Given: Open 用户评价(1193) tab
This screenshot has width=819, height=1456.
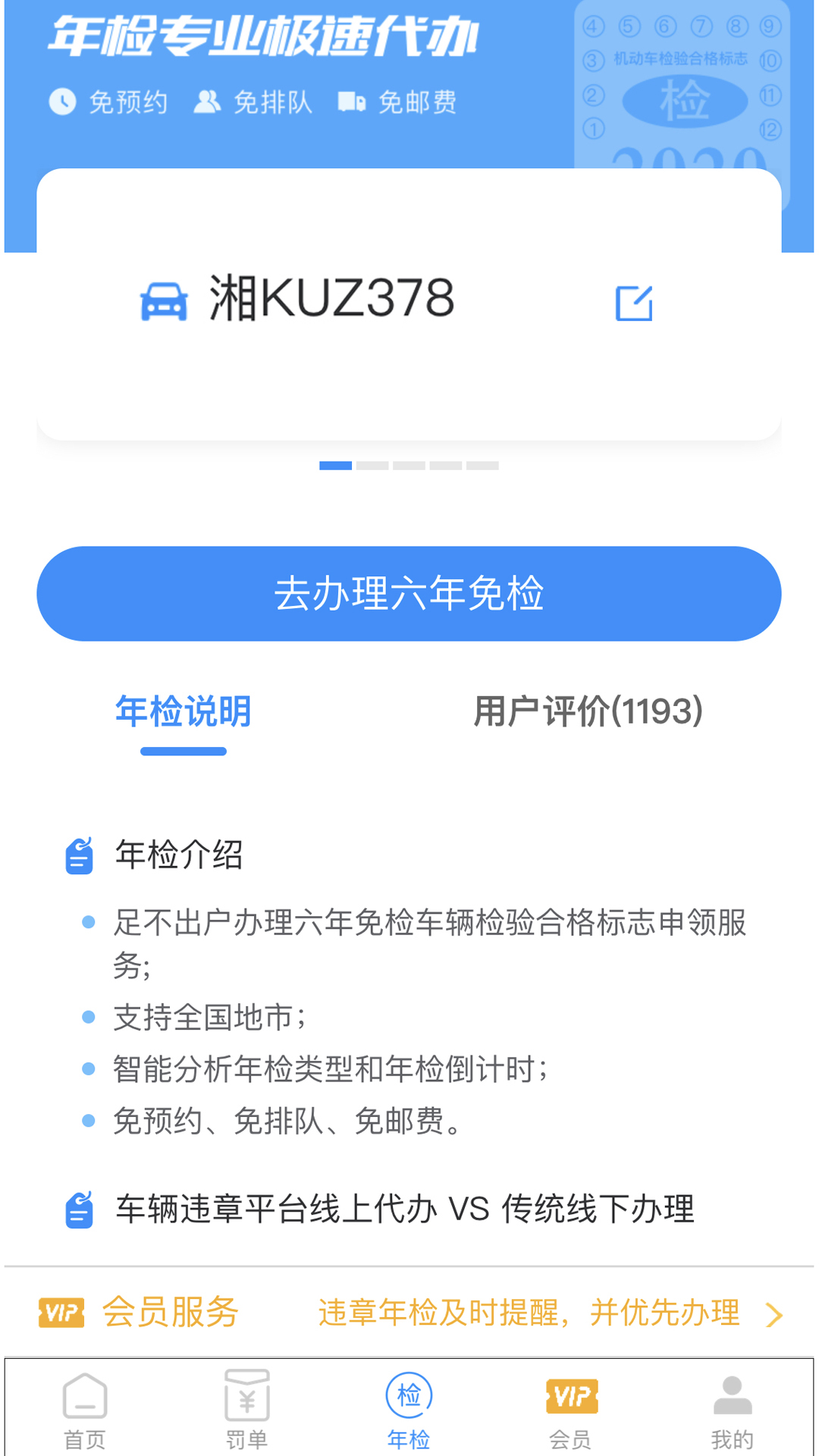Looking at the screenshot, I should pyautogui.click(x=588, y=713).
